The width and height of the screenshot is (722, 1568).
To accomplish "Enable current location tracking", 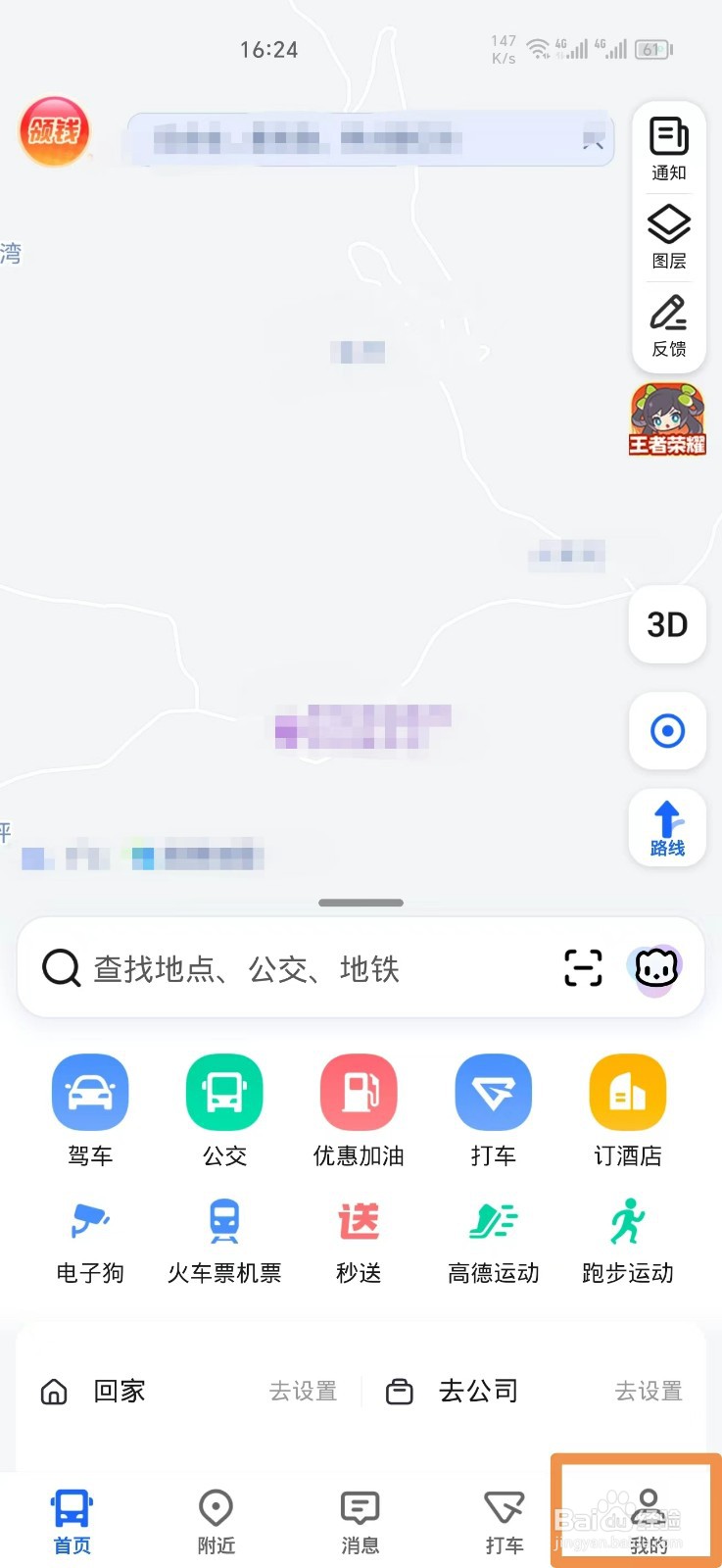I will [666, 731].
